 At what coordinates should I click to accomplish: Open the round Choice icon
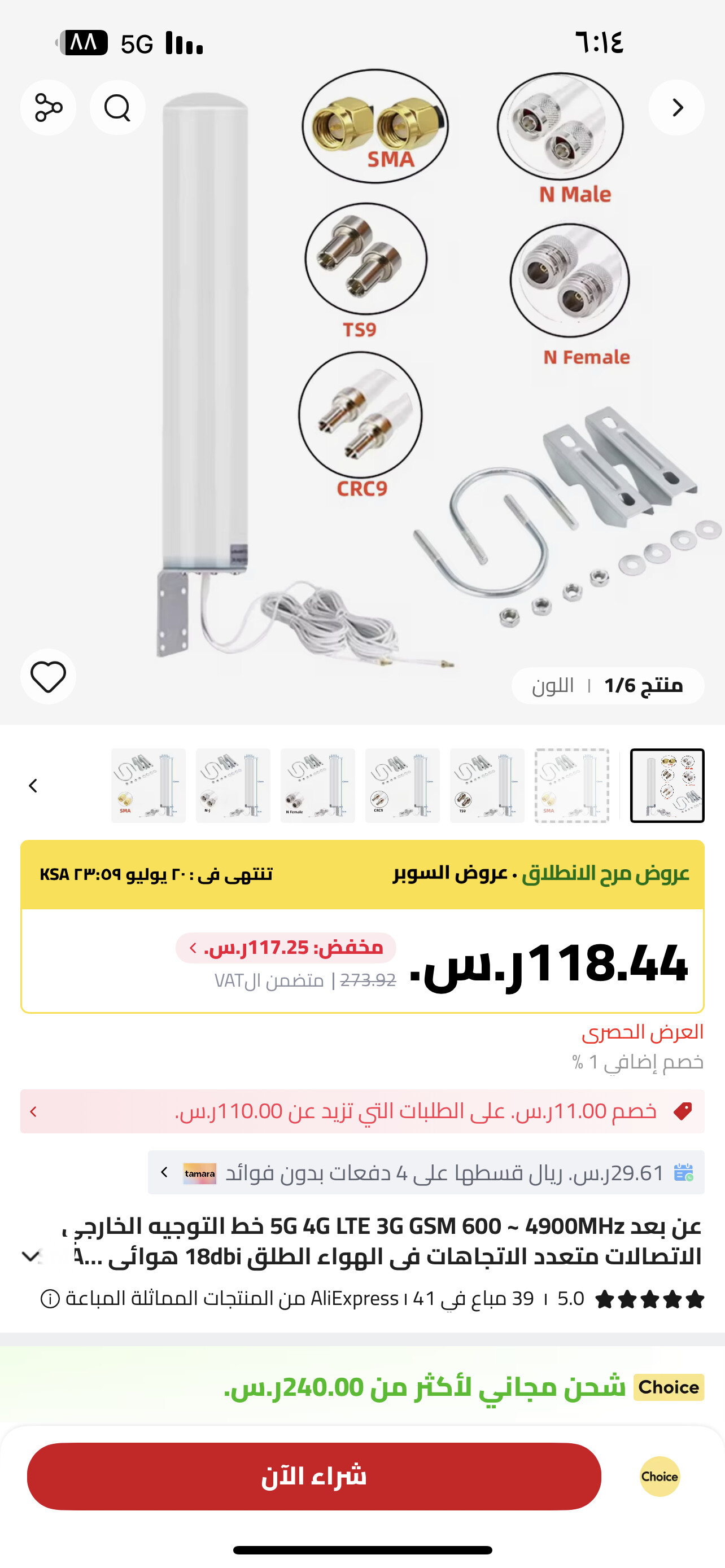point(660,1476)
